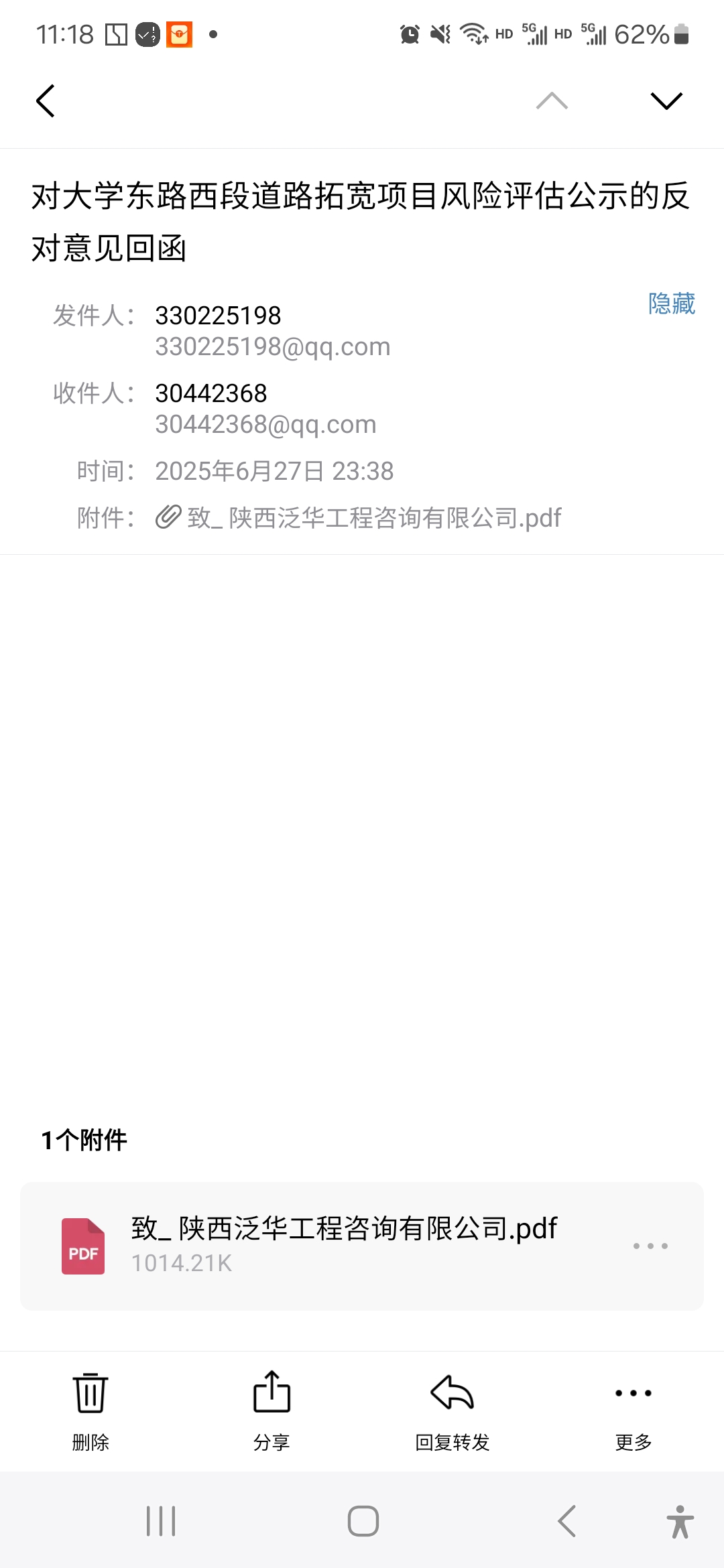Jump to the next email

point(666,101)
